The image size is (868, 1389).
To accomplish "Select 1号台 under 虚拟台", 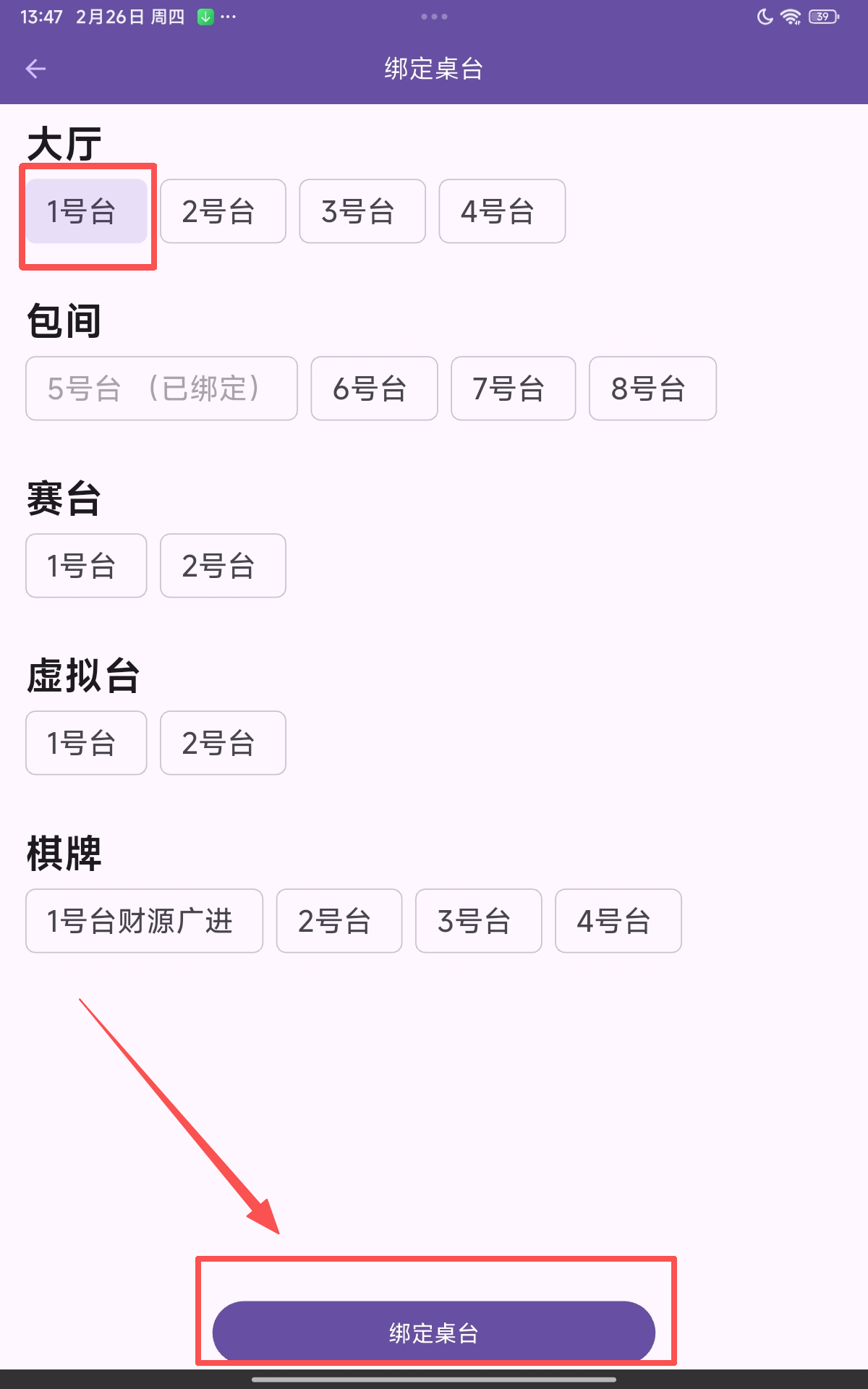I will [86, 743].
